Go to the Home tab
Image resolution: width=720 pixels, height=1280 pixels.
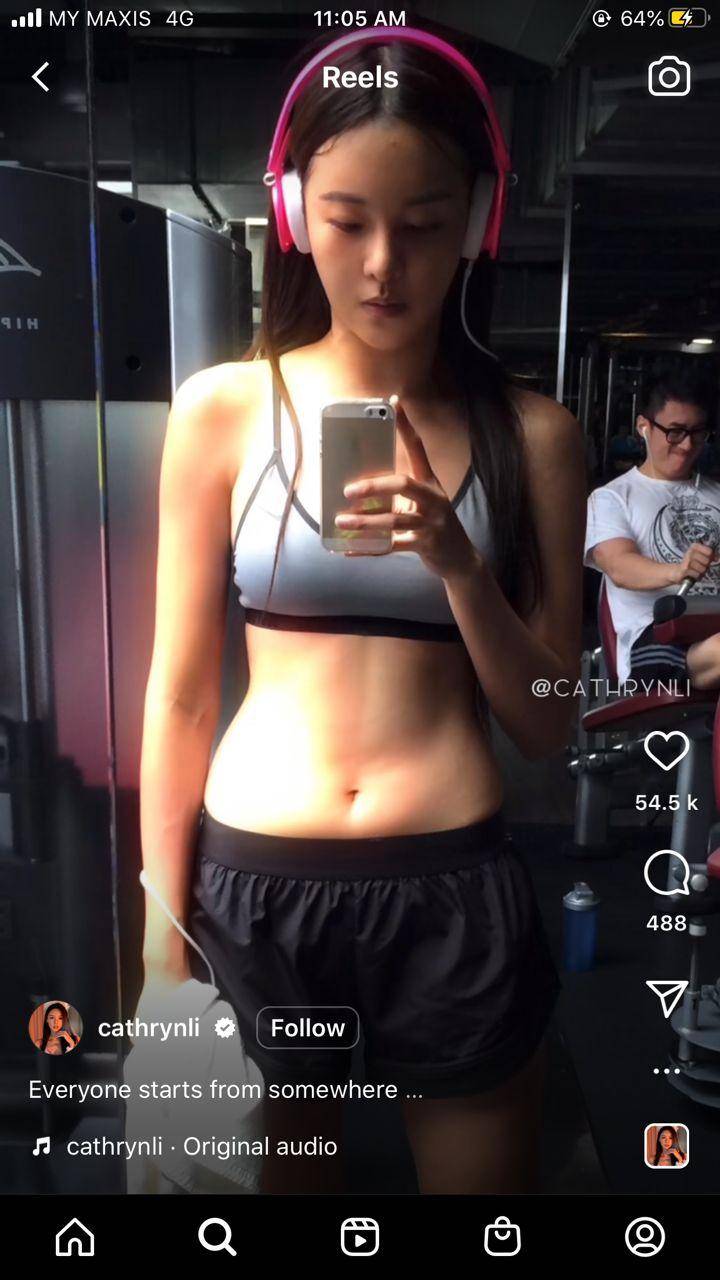[75, 1237]
